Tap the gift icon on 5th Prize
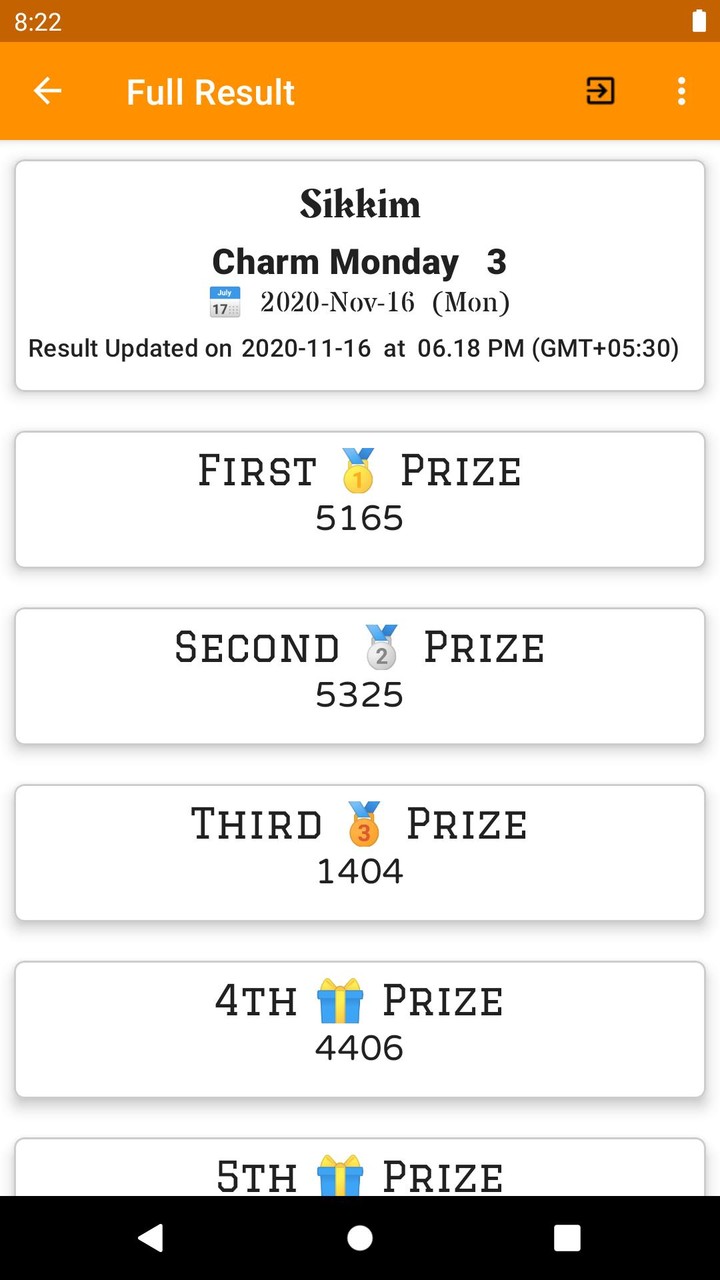 click(342, 1176)
